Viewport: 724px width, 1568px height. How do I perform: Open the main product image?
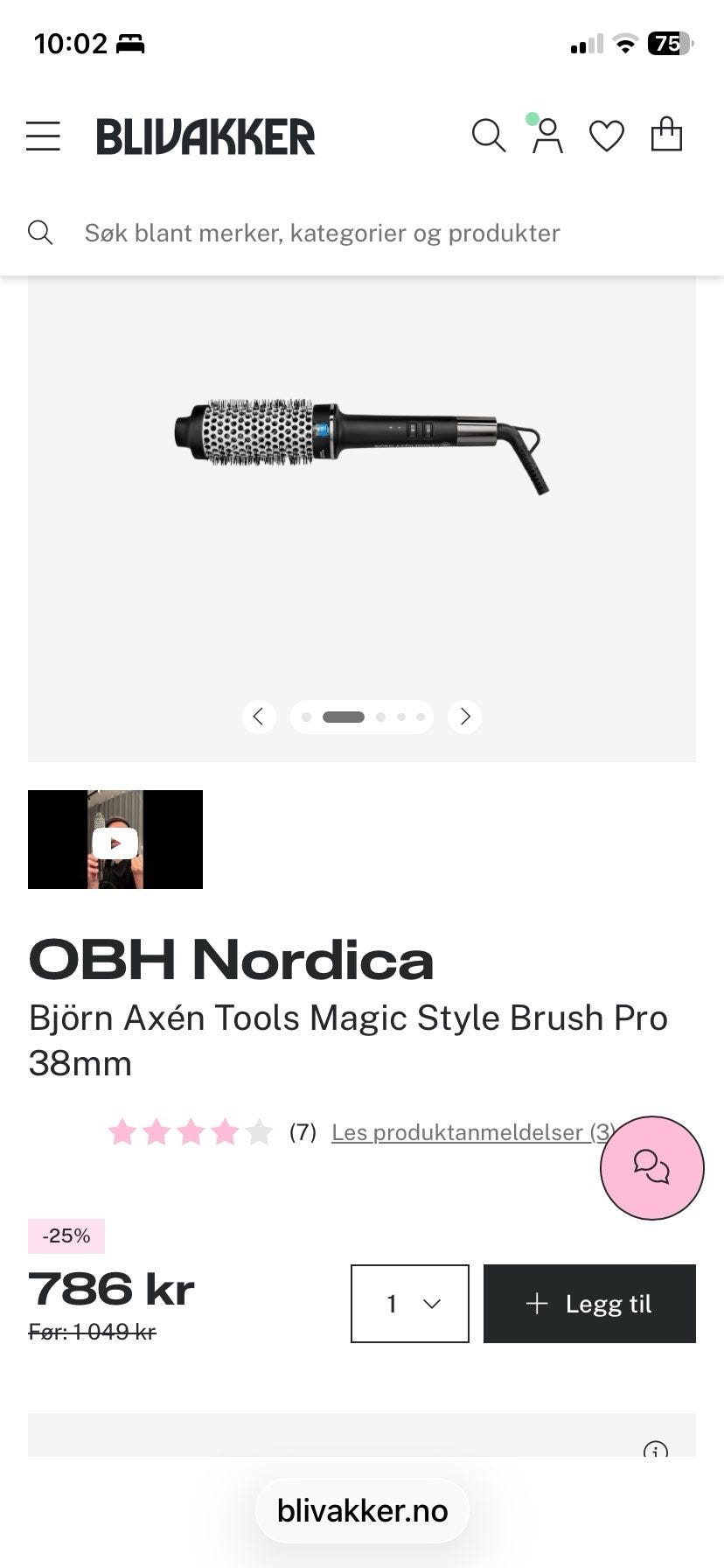(x=362, y=446)
